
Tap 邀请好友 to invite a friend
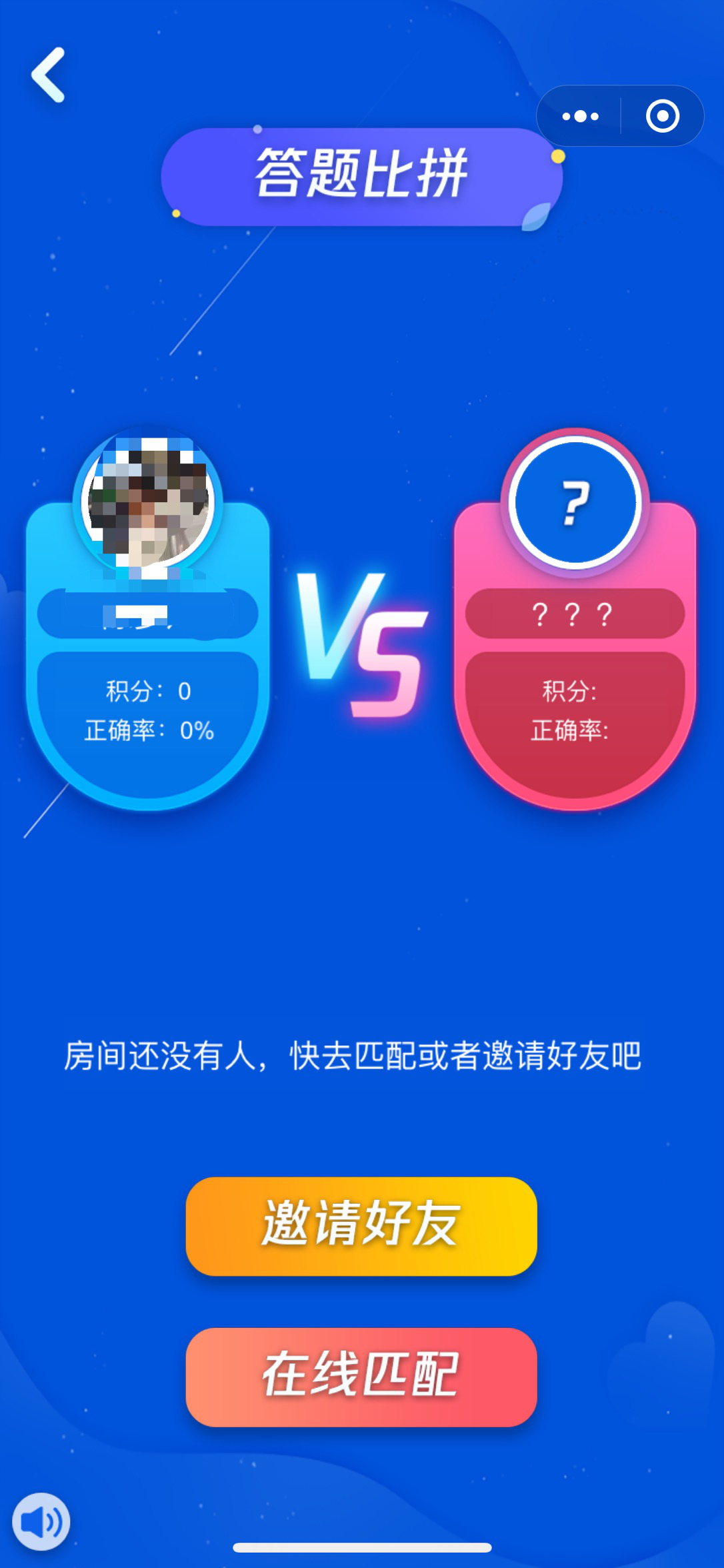[361, 1226]
